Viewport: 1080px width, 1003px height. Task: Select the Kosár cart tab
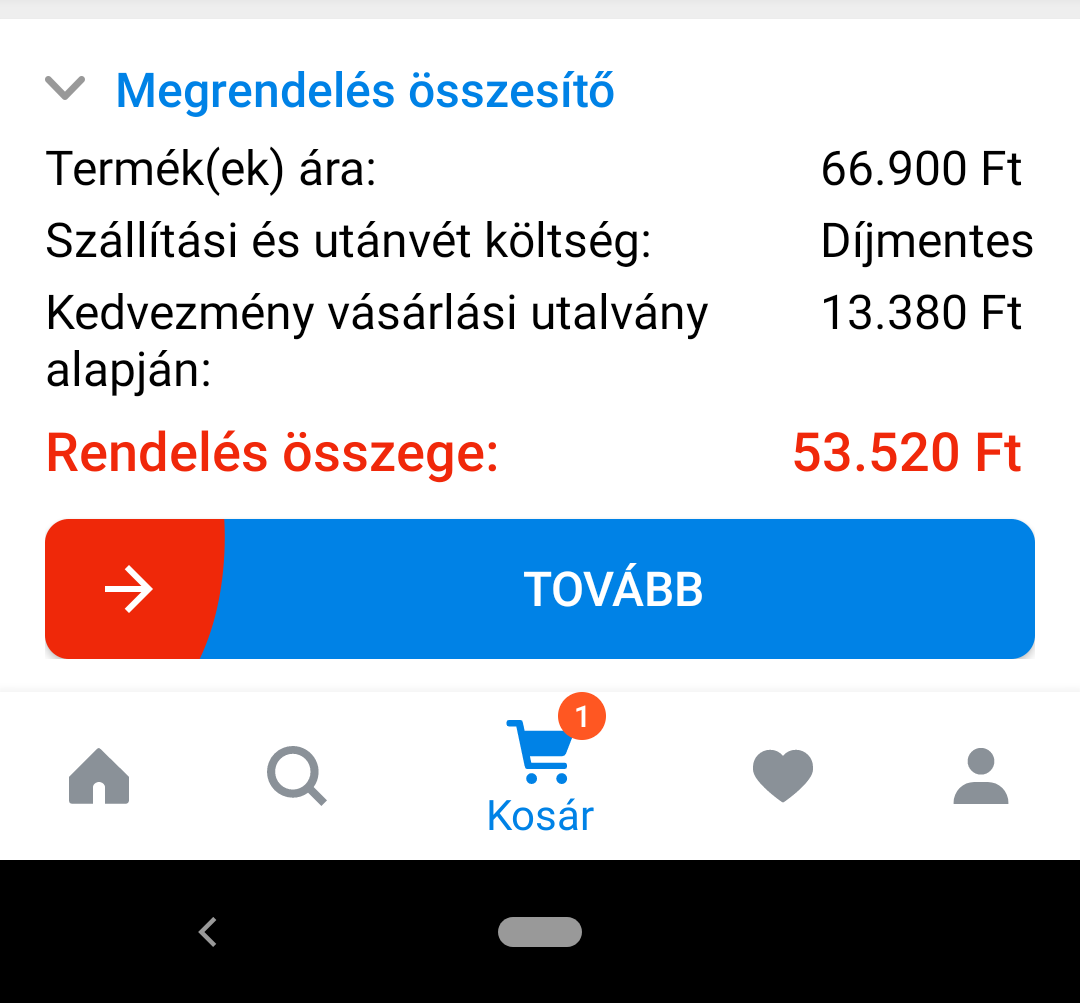tap(540, 776)
